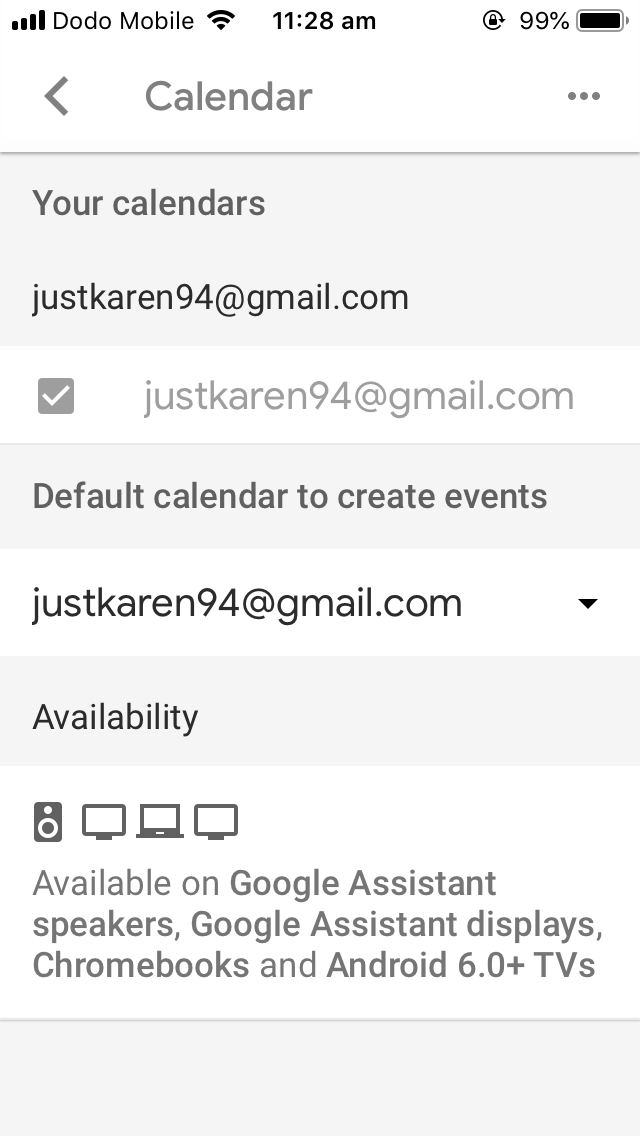
Task: Toggle the justkaren94@gmail.com calendar checkbox
Action: 56,396
